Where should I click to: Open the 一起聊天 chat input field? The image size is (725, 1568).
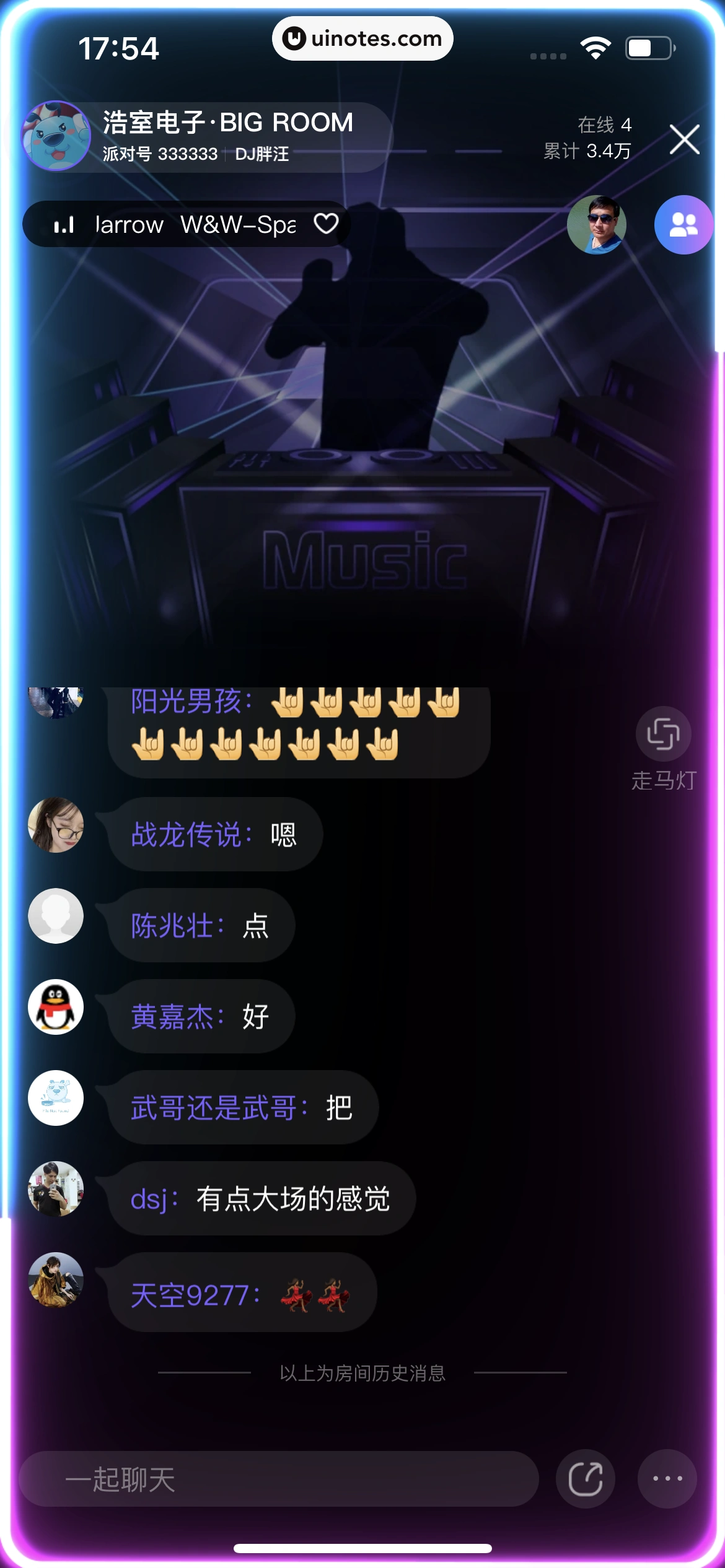coord(279,1479)
